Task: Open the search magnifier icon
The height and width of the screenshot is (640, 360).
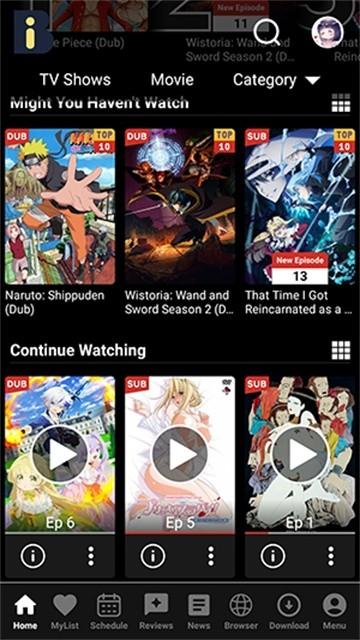Action: (267, 32)
